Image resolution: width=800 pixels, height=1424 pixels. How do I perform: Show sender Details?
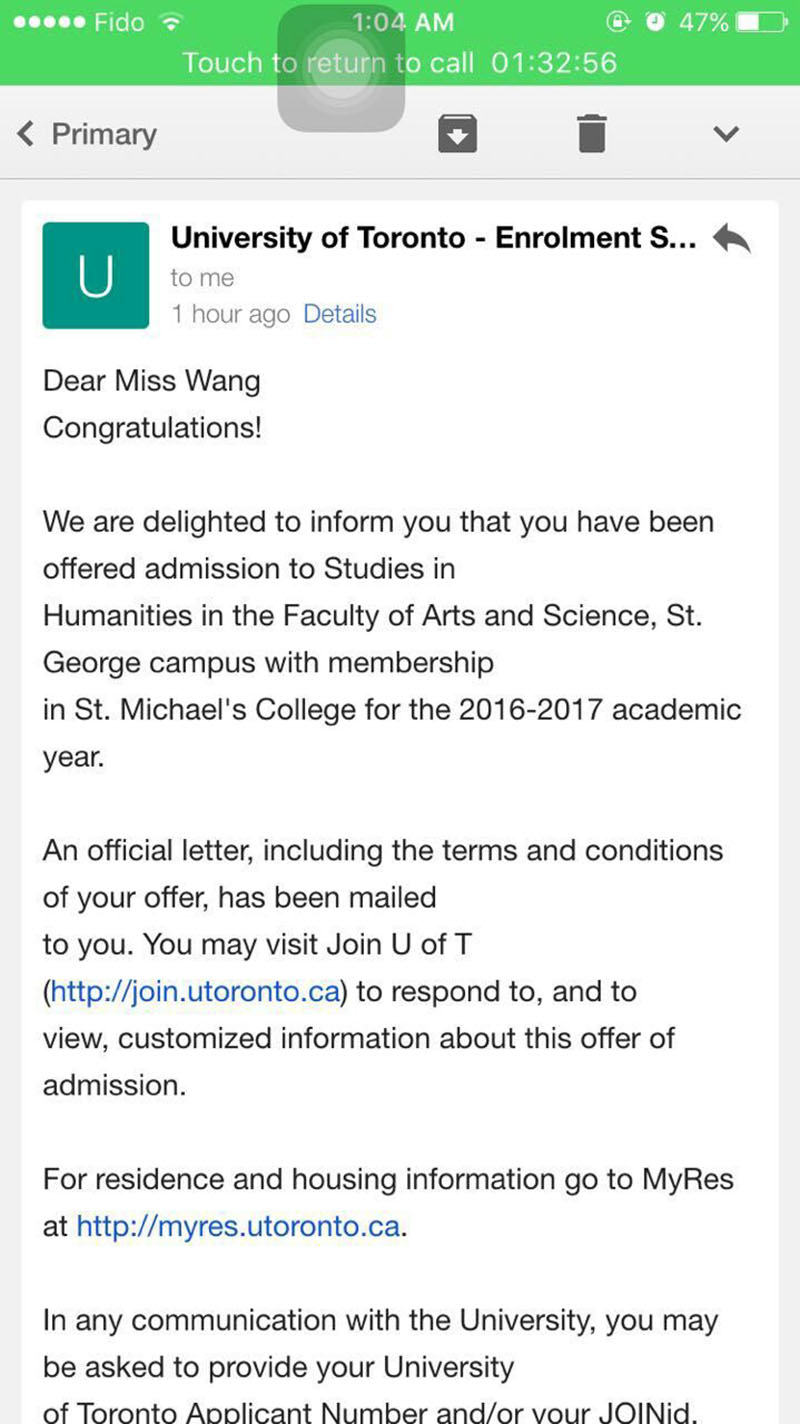[340, 314]
